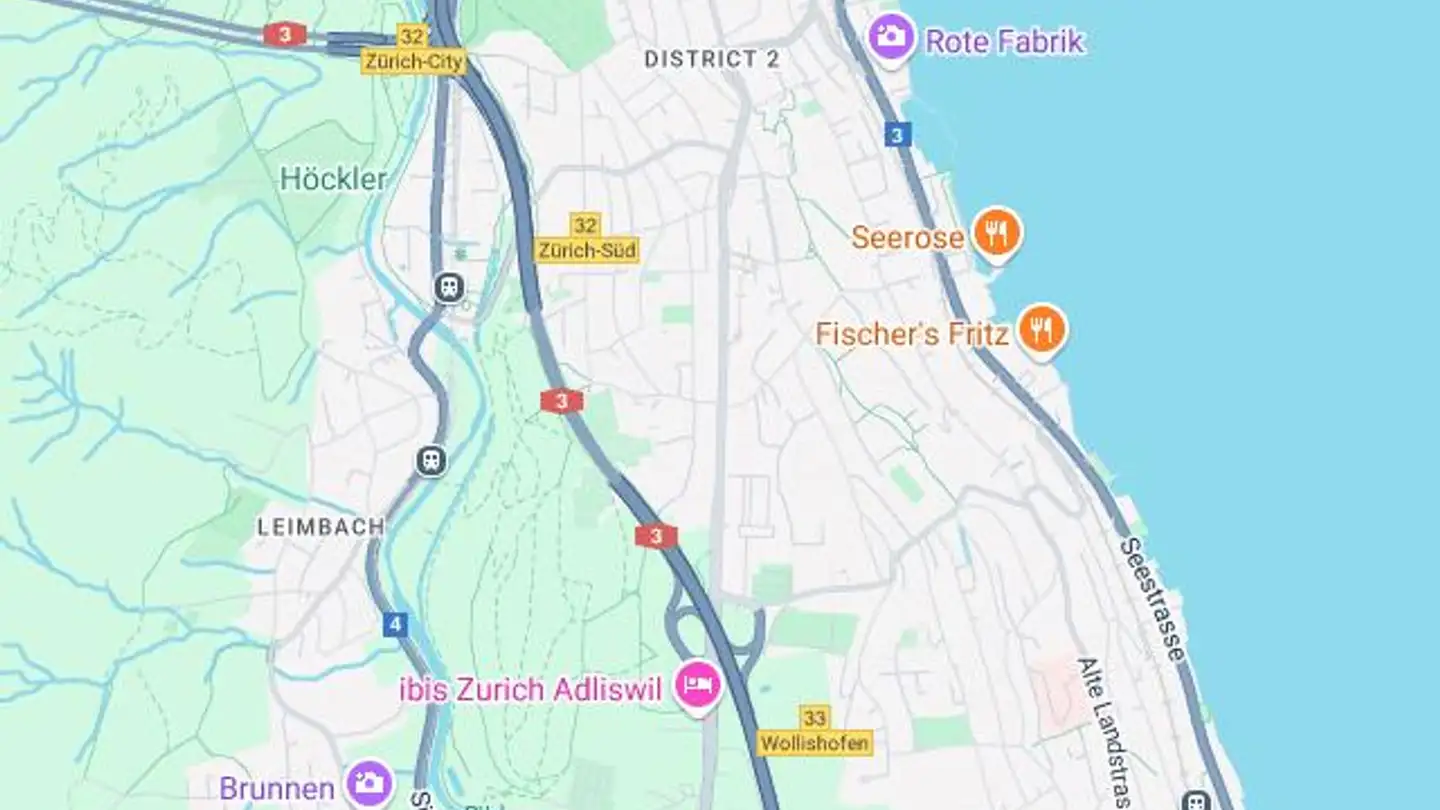The image size is (1440, 810).
Task: Select the Seerose restaurant marker
Action: coord(996,233)
